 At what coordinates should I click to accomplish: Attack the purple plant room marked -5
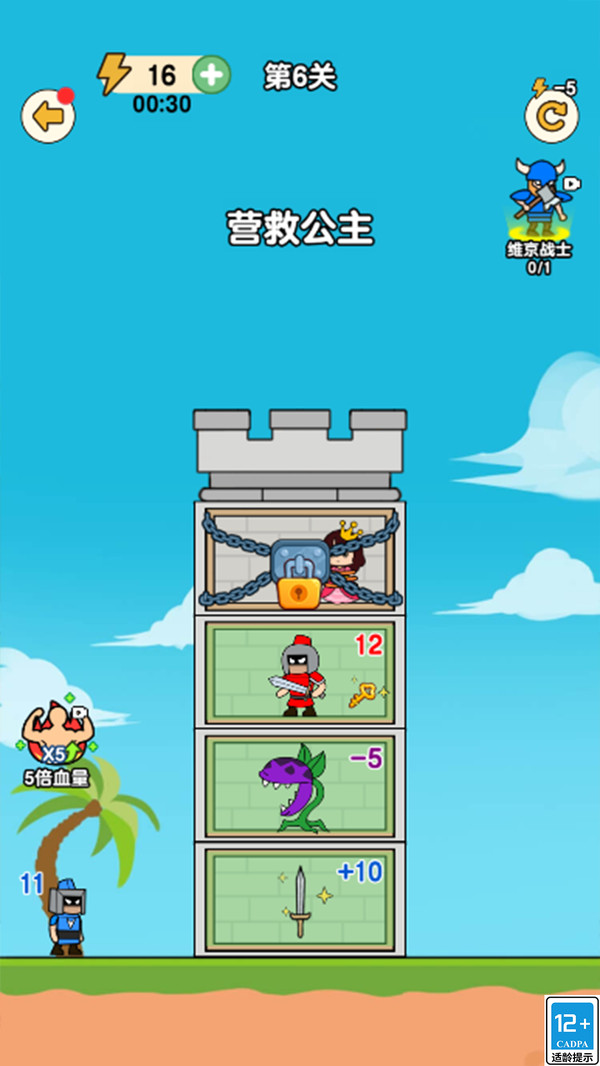[300, 786]
